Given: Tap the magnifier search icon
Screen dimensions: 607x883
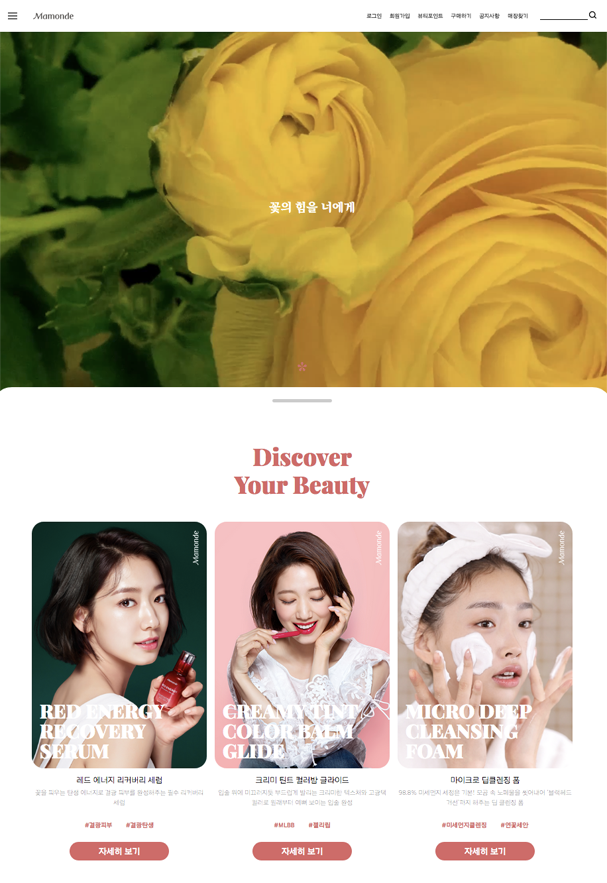Looking at the screenshot, I should [593, 15].
